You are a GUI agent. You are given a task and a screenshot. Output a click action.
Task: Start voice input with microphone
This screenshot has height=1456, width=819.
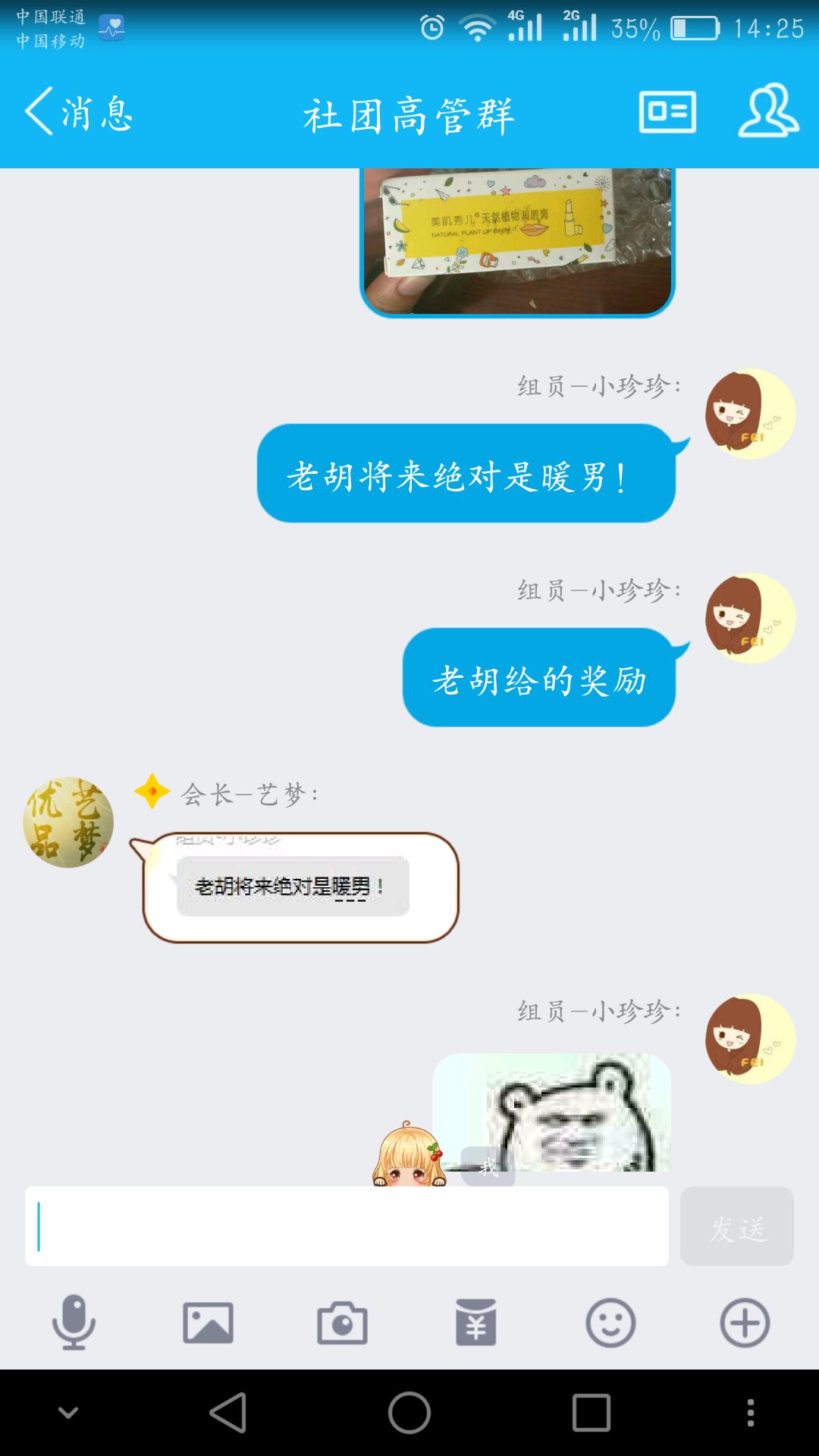pos(74,1323)
